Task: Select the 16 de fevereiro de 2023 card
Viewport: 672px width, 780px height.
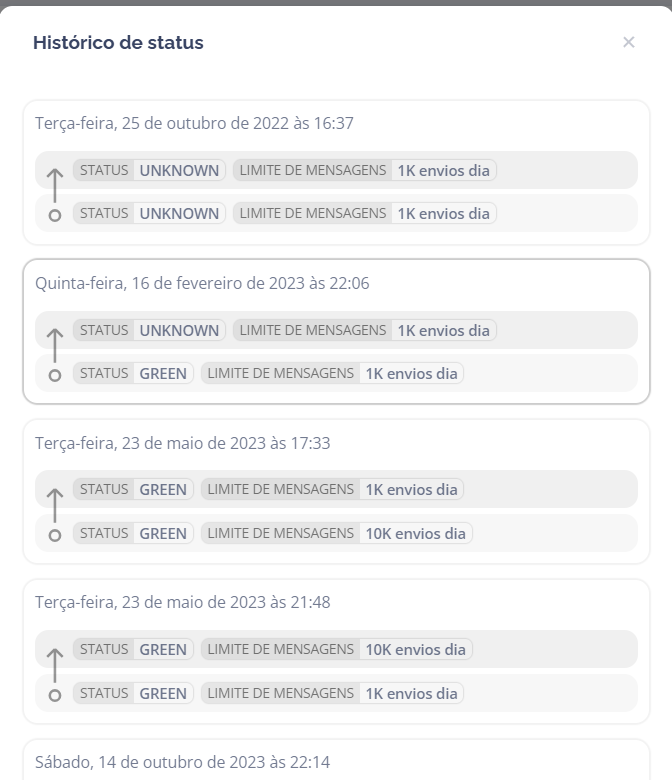Action: (x=336, y=284)
